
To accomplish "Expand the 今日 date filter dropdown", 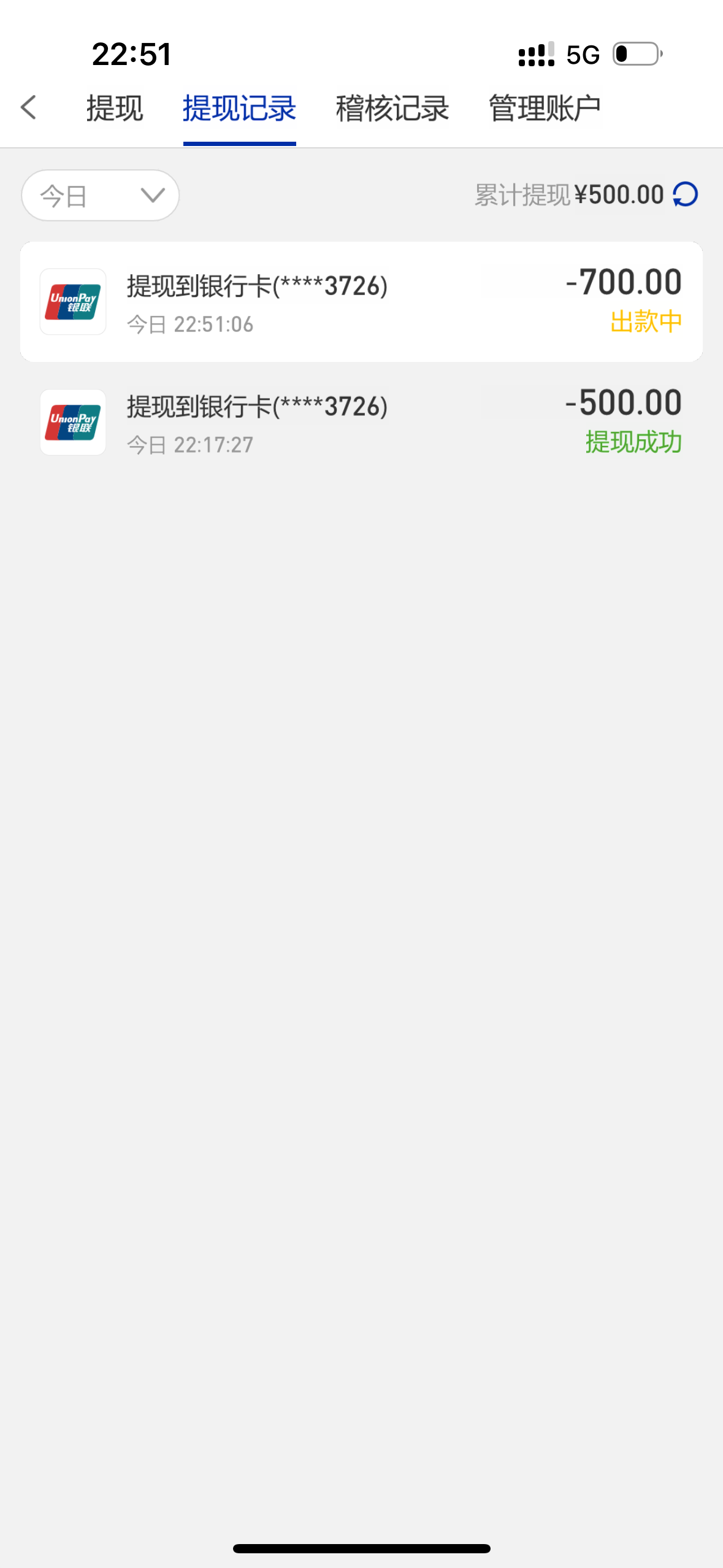I will click(101, 196).
